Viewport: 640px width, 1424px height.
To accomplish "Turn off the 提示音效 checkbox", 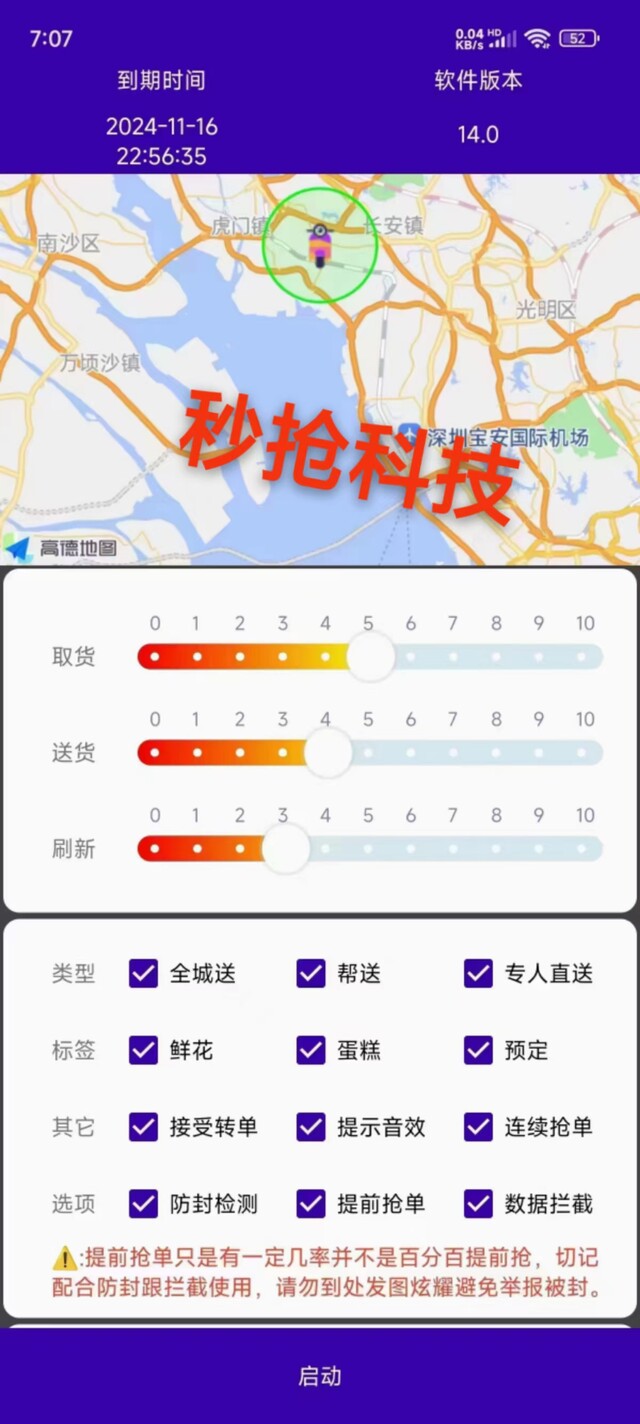I will [311, 1127].
